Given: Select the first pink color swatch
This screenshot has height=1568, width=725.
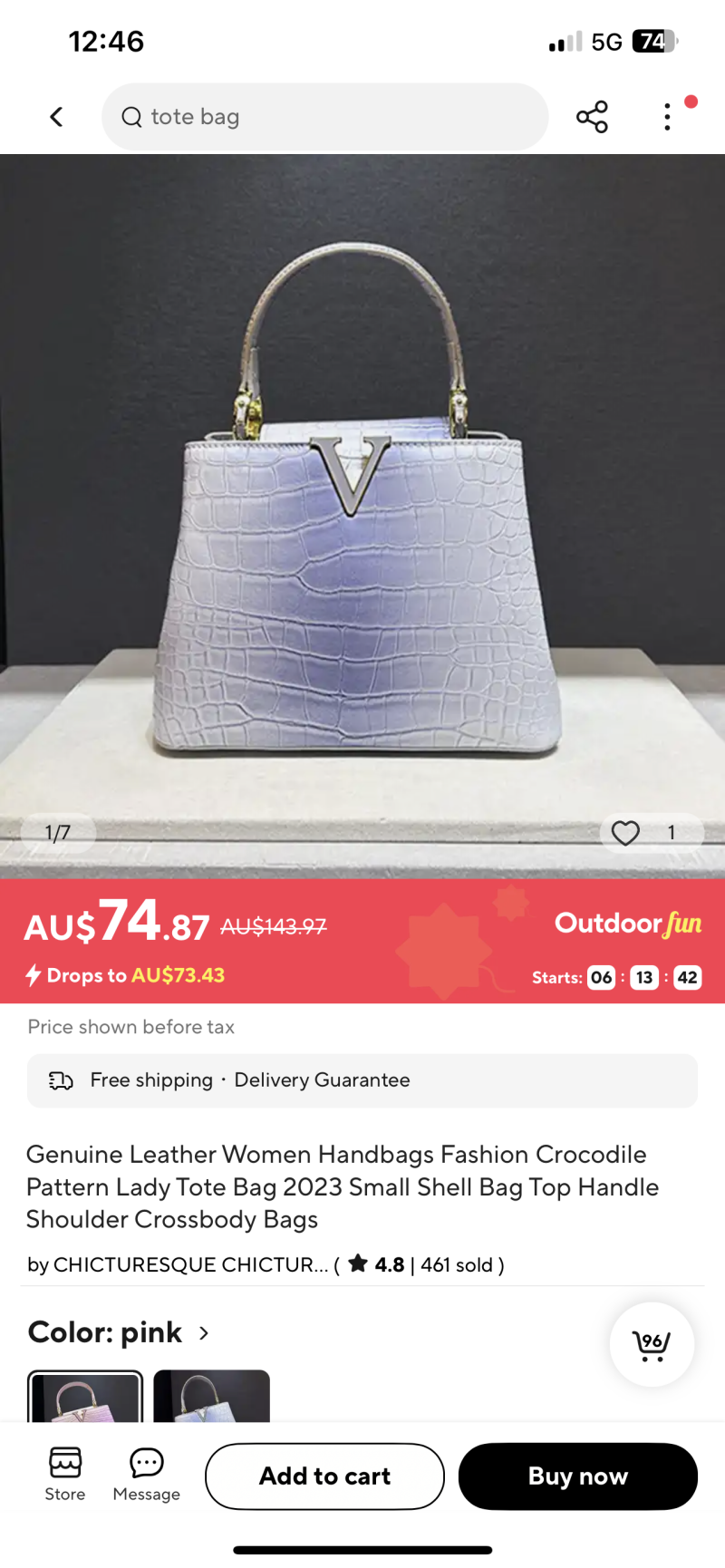Looking at the screenshot, I should pyautogui.click(x=85, y=1398).
